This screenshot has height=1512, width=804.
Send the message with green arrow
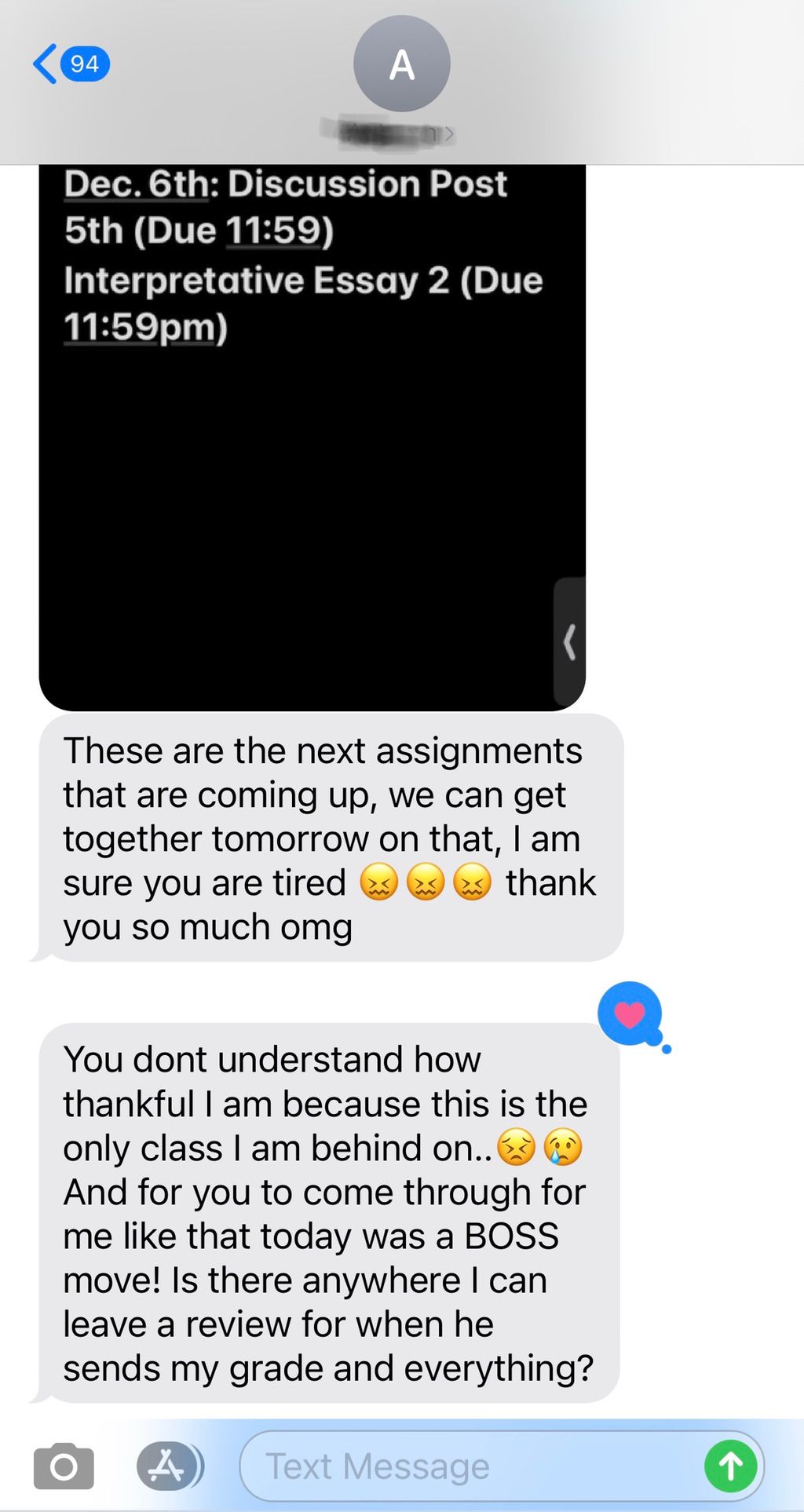tap(730, 1466)
